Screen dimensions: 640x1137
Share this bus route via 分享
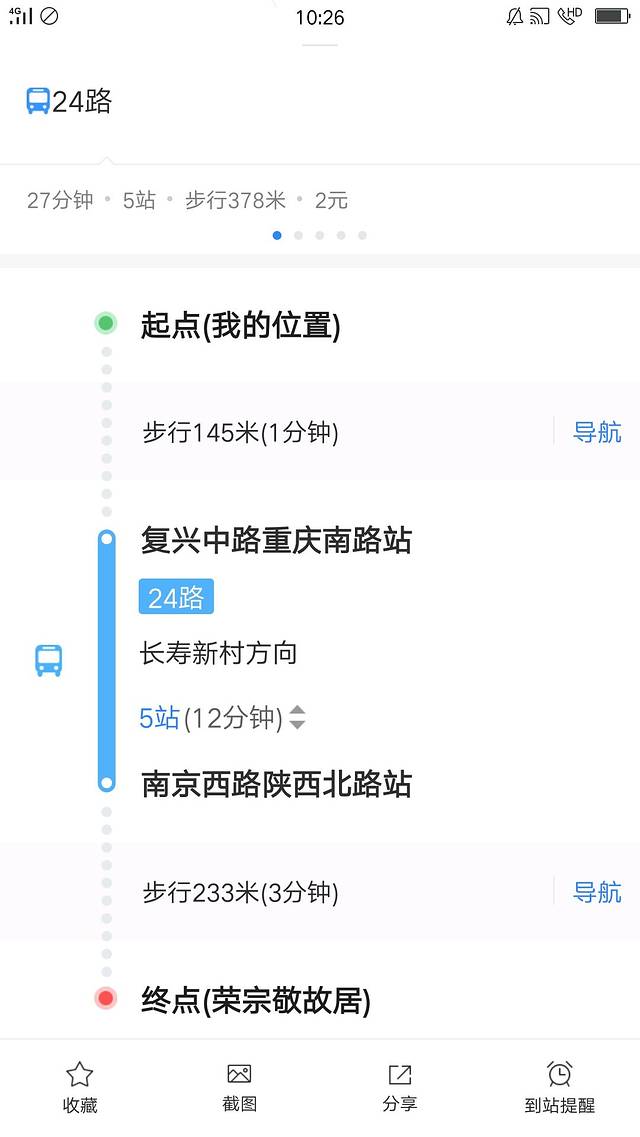point(399,1087)
